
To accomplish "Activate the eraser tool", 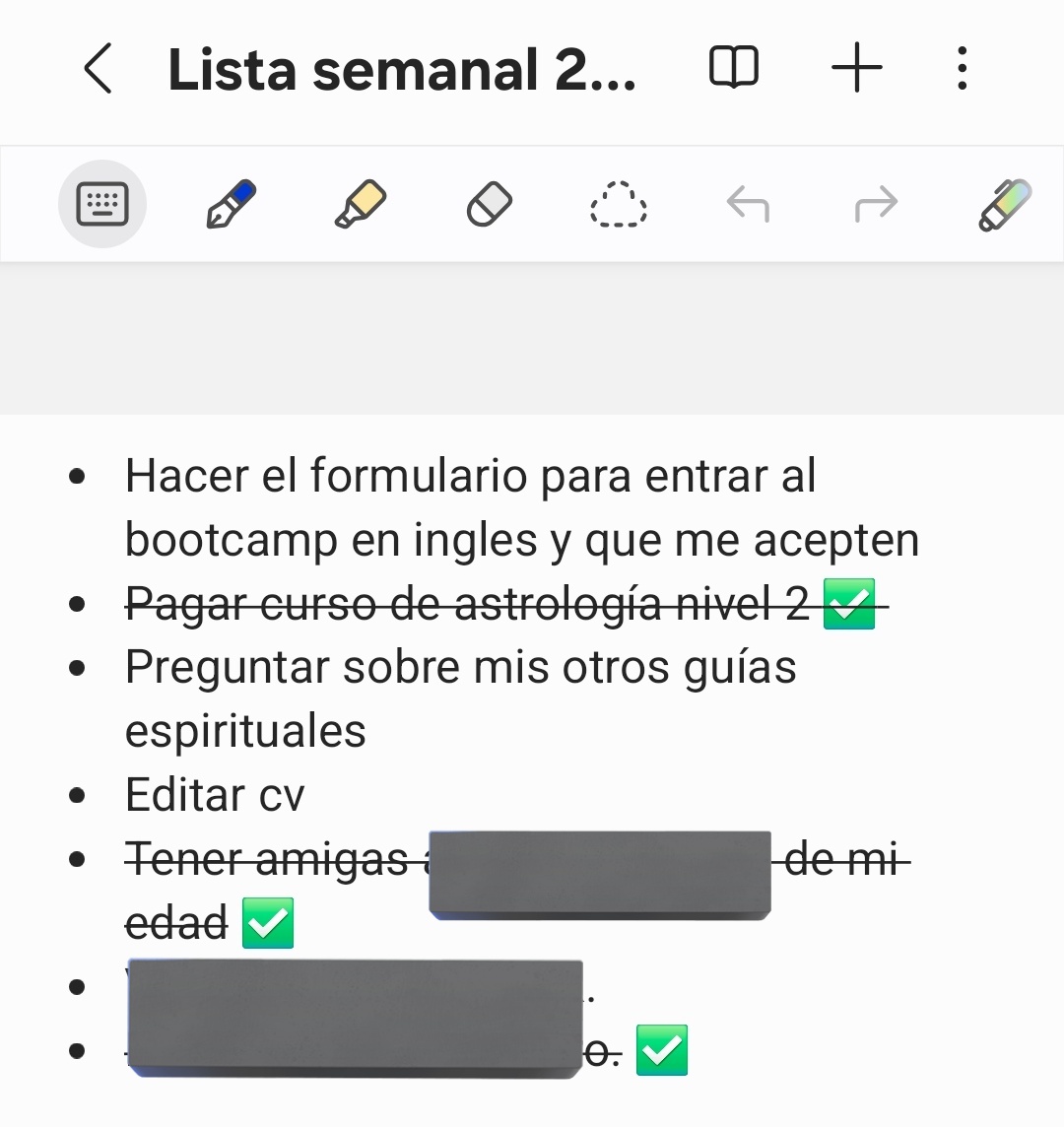I will click(489, 205).
